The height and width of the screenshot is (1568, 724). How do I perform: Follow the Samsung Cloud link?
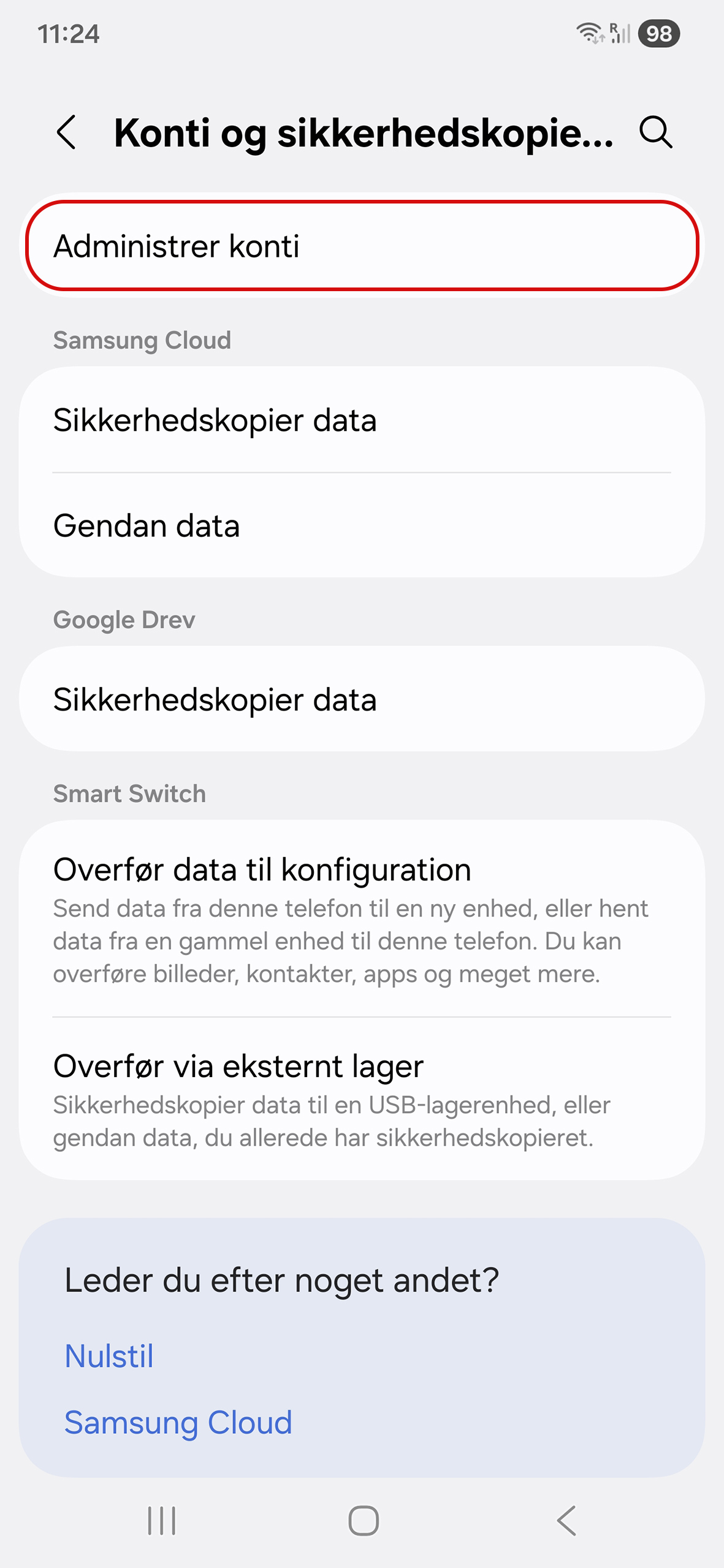(x=178, y=1422)
